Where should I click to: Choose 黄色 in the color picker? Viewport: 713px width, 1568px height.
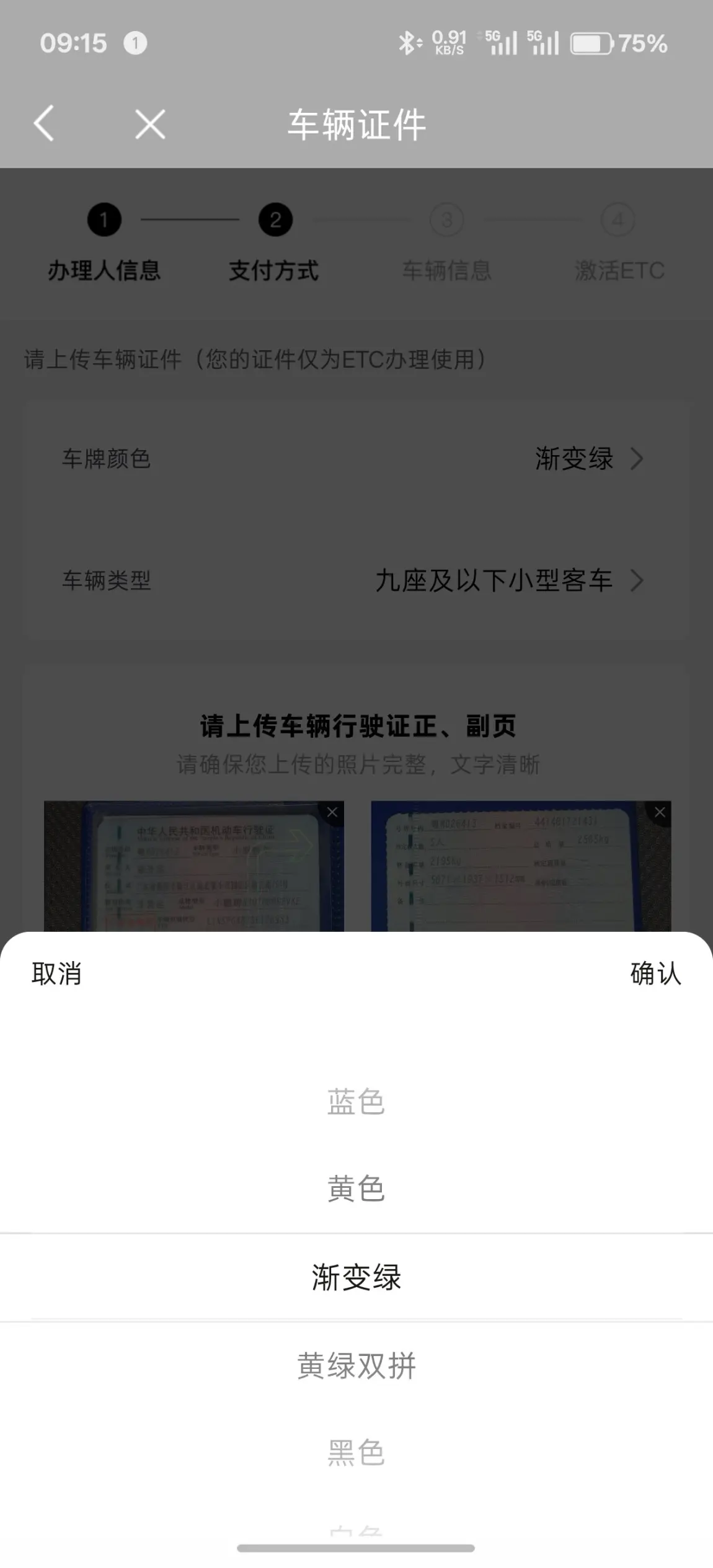click(x=356, y=1189)
